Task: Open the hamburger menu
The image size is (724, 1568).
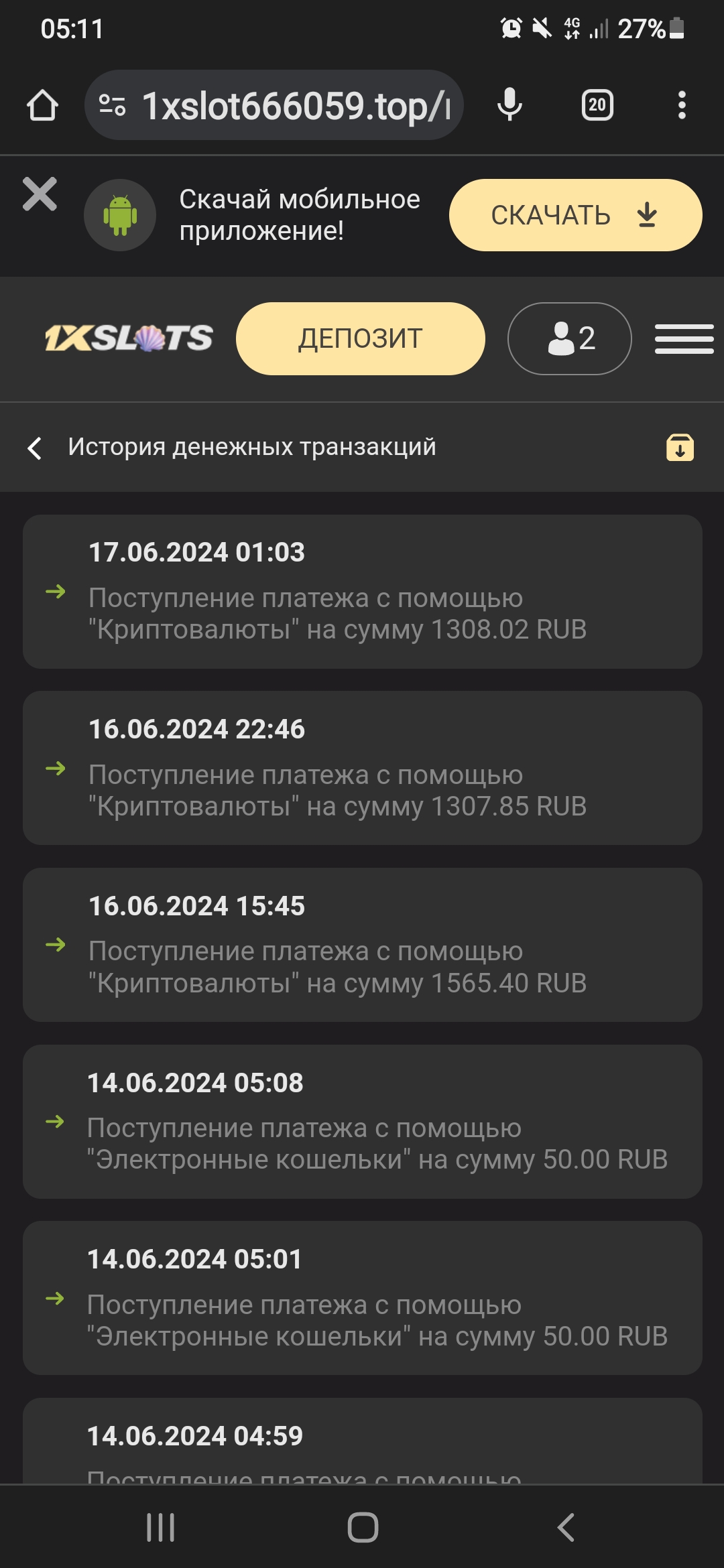Action: point(684,338)
